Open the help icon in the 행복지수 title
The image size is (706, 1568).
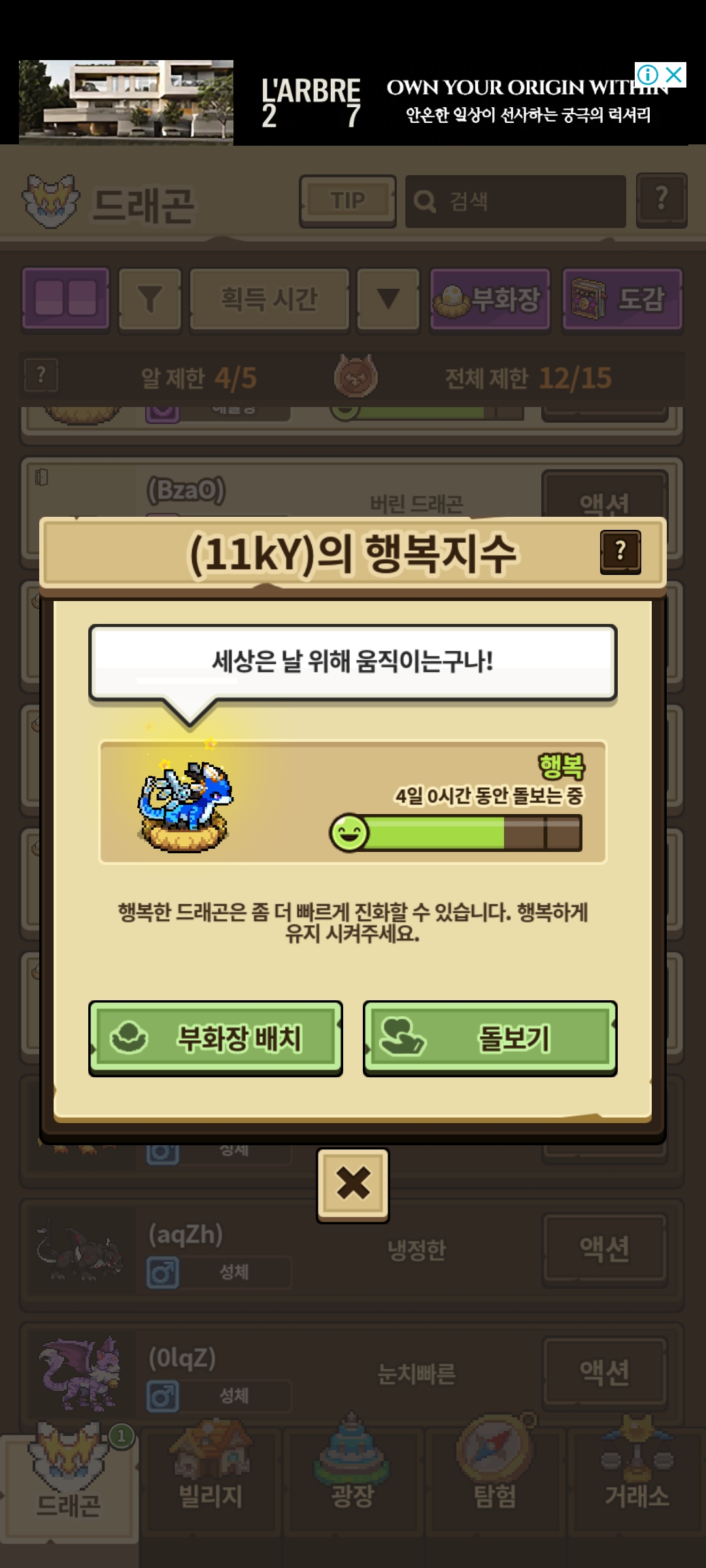point(620,552)
